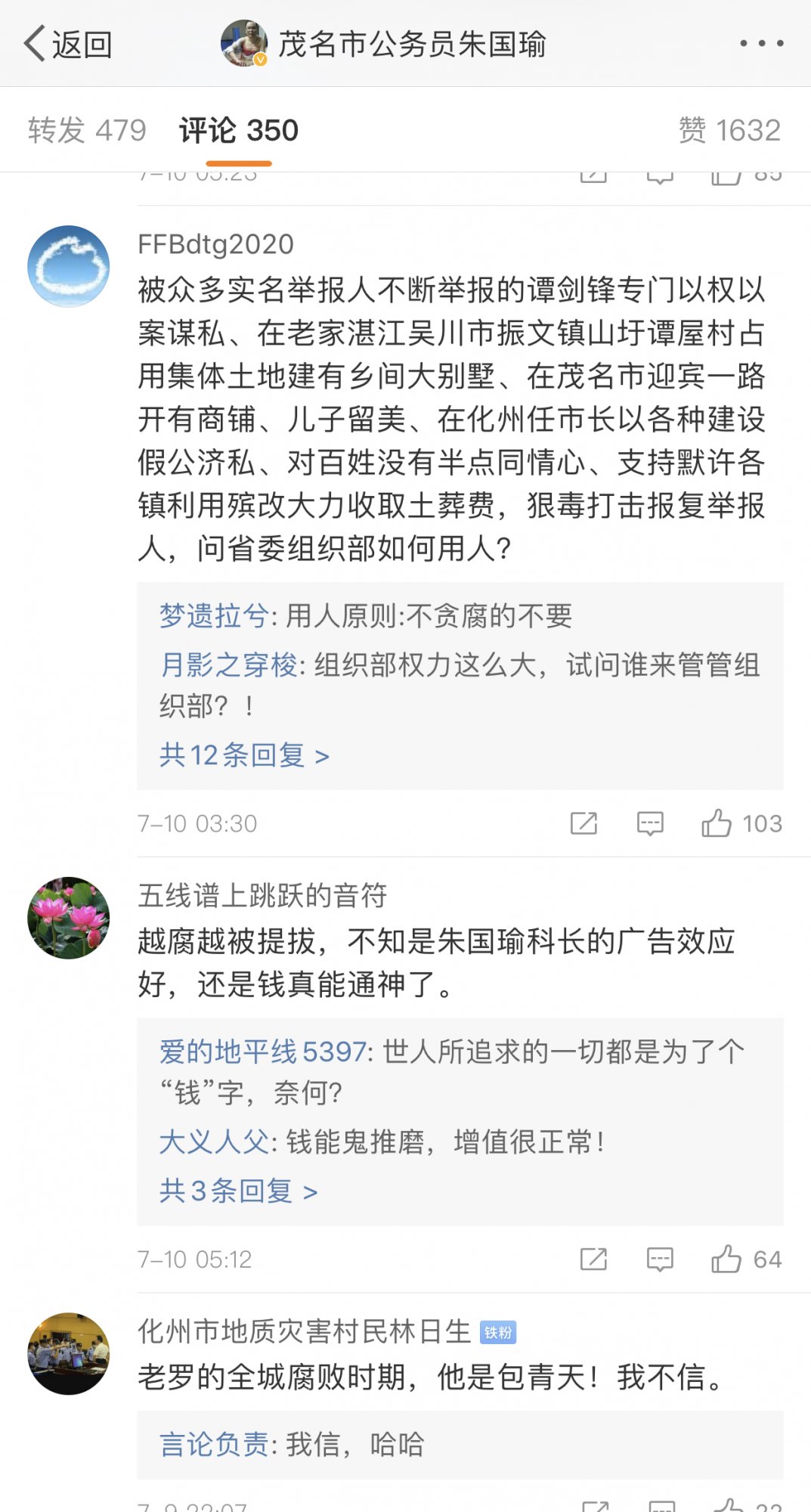Reply to FFBdtg2020's comment

(650, 823)
